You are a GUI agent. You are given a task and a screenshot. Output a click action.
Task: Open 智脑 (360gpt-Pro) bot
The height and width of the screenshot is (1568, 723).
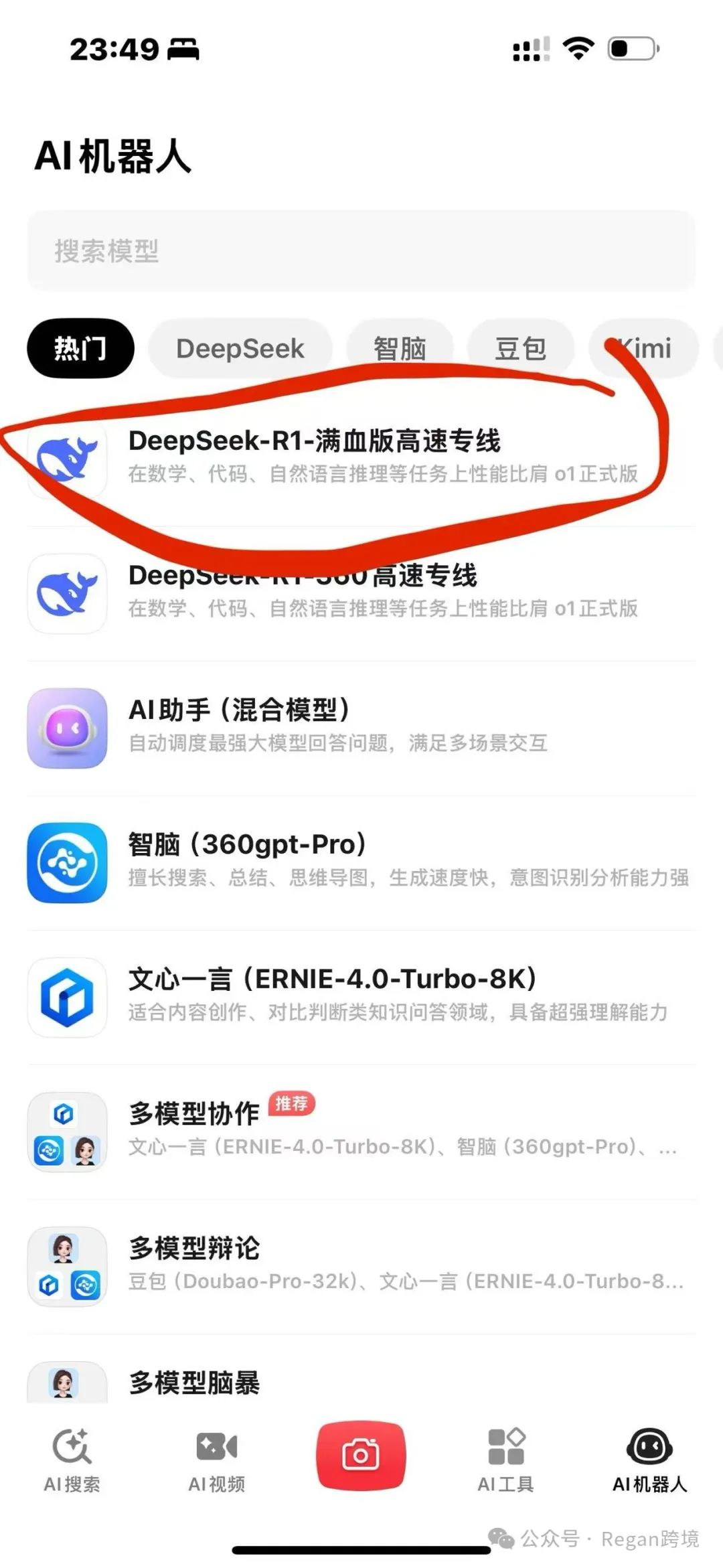(x=361, y=861)
